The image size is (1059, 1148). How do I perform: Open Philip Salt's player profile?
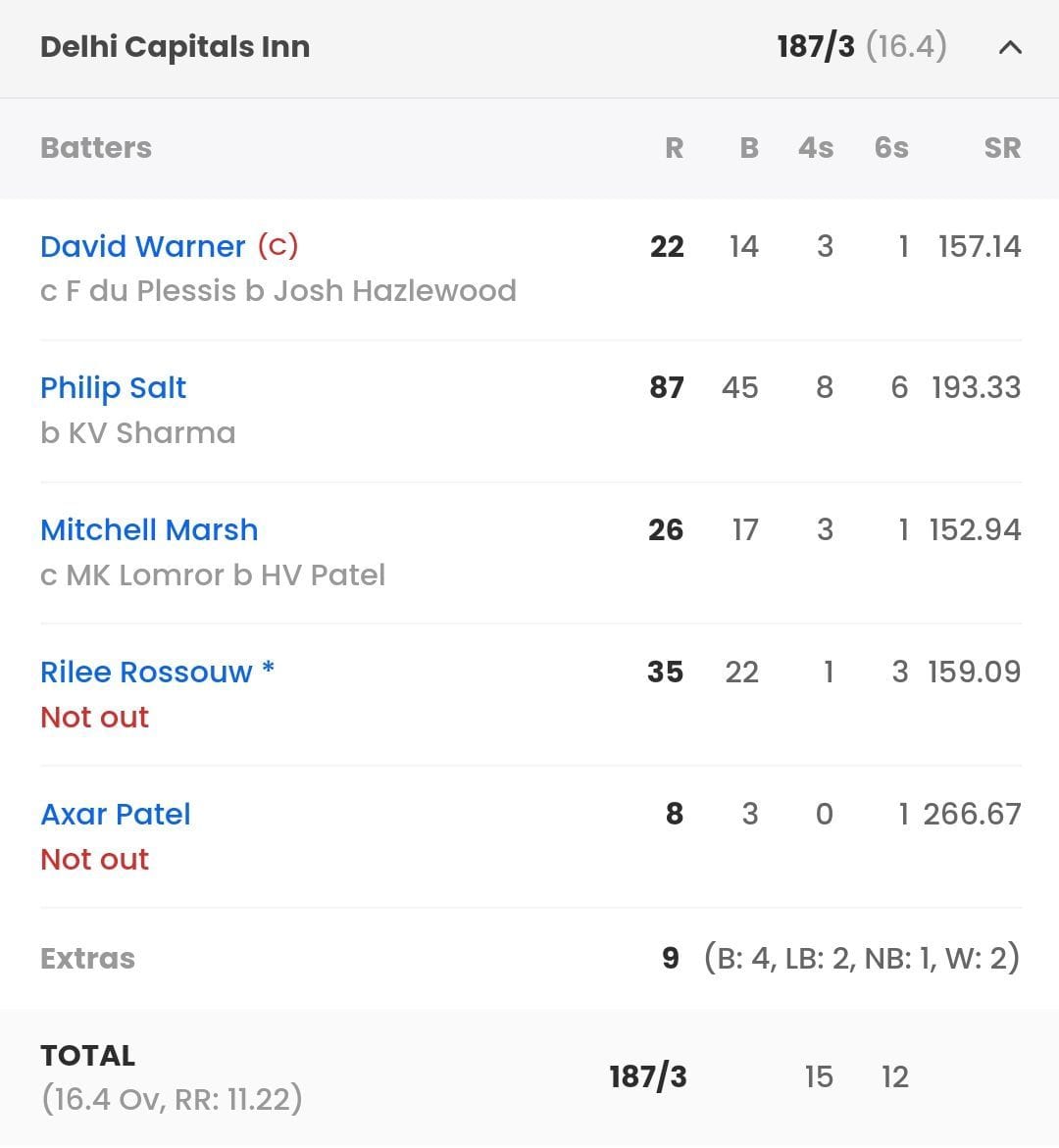113,388
